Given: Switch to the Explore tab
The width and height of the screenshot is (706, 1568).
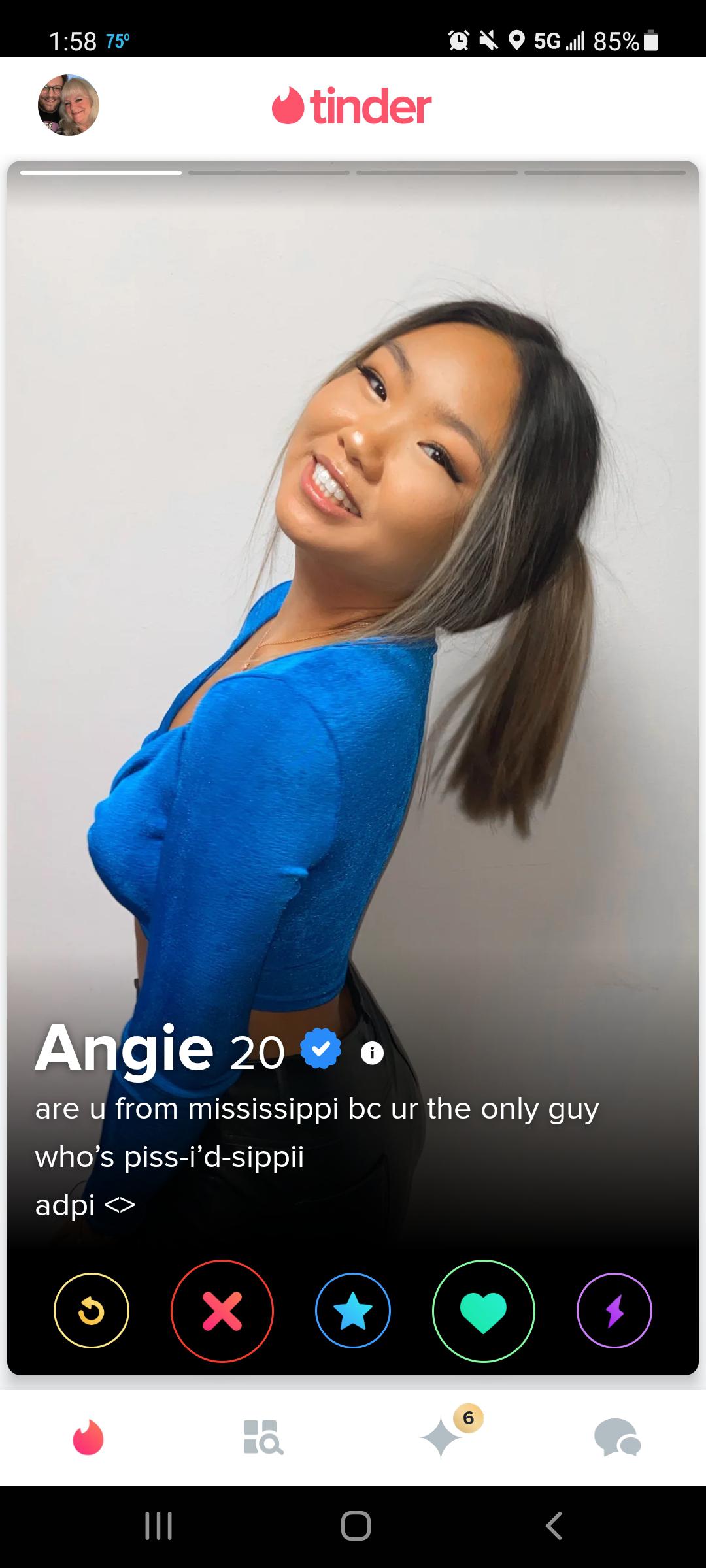Looking at the screenshot, I should click(x=263, y=1437).
